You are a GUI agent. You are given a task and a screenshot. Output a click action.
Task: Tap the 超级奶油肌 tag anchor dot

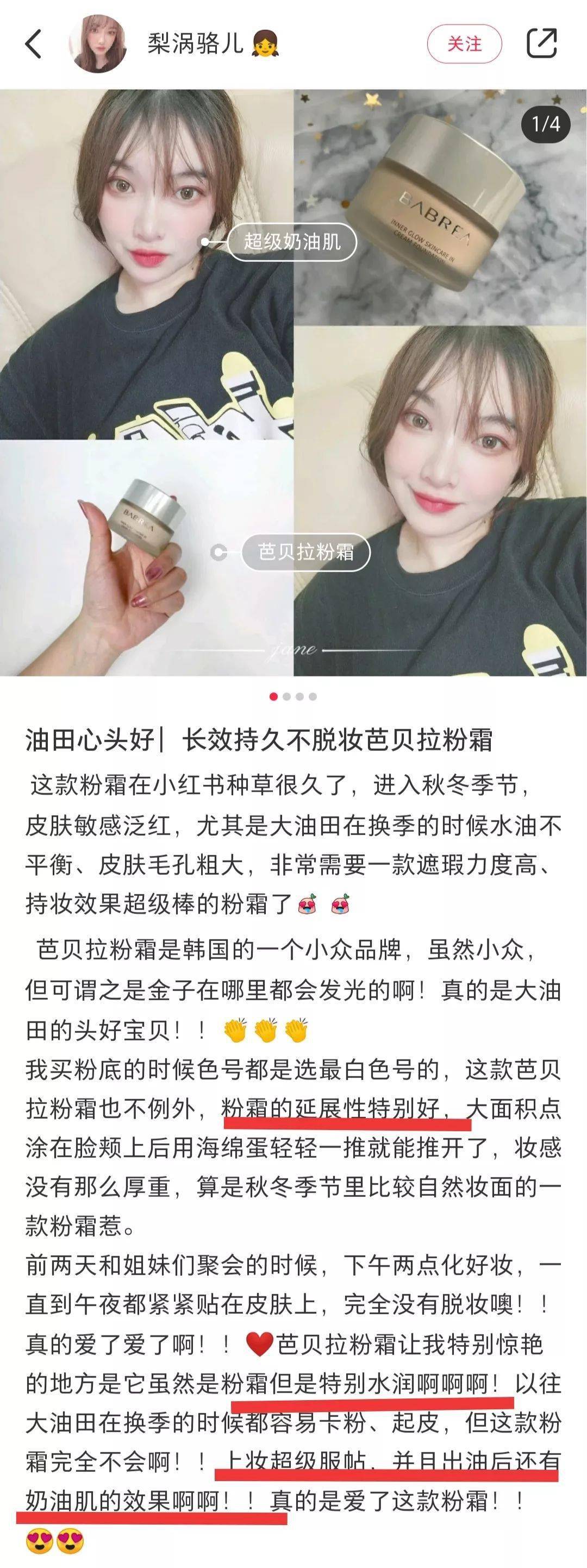click(207, 242)
